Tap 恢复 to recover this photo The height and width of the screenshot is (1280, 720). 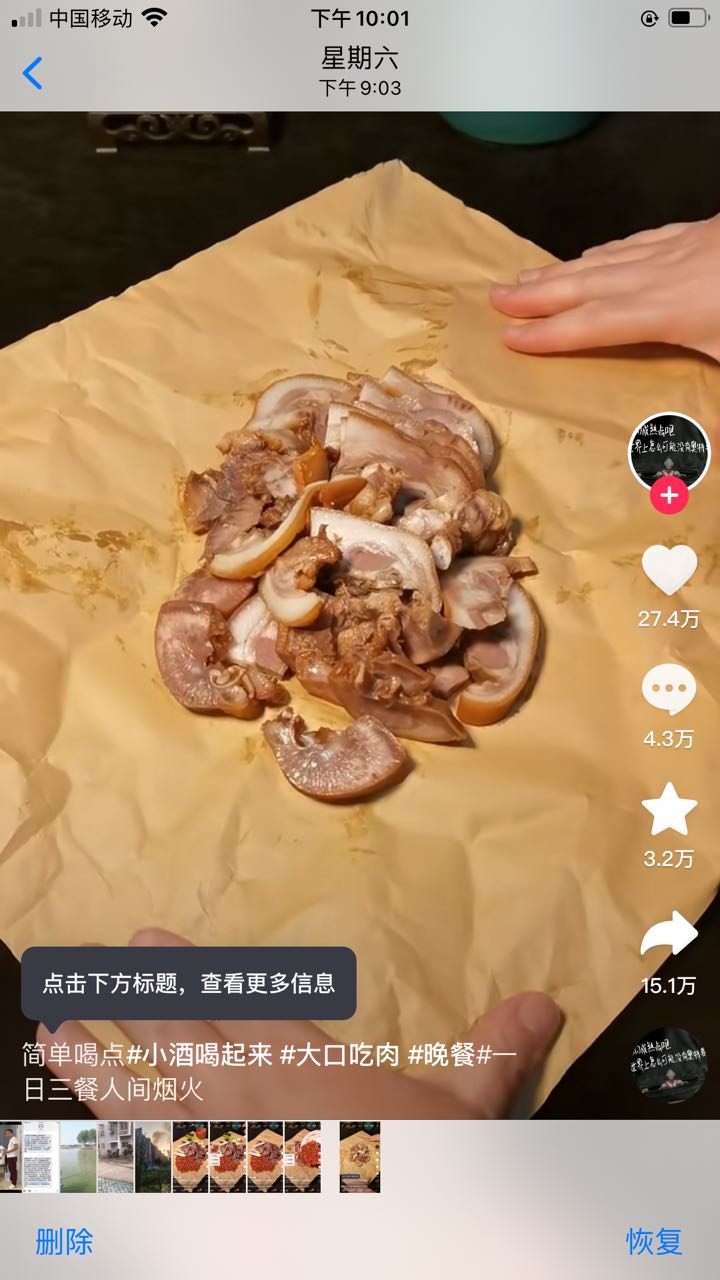(654, 1241)
